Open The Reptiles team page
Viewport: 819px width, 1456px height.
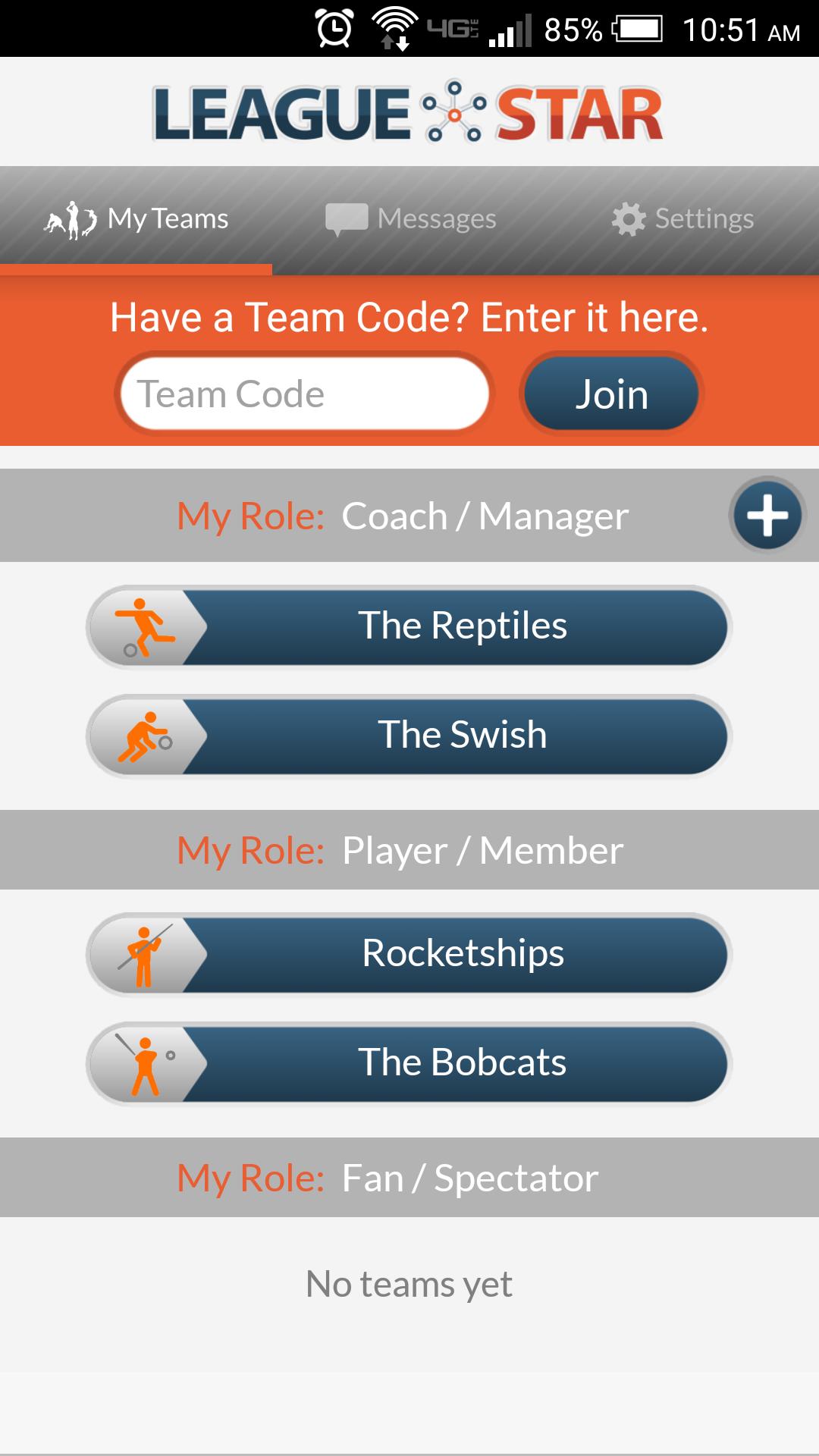(x=463, y=626)
